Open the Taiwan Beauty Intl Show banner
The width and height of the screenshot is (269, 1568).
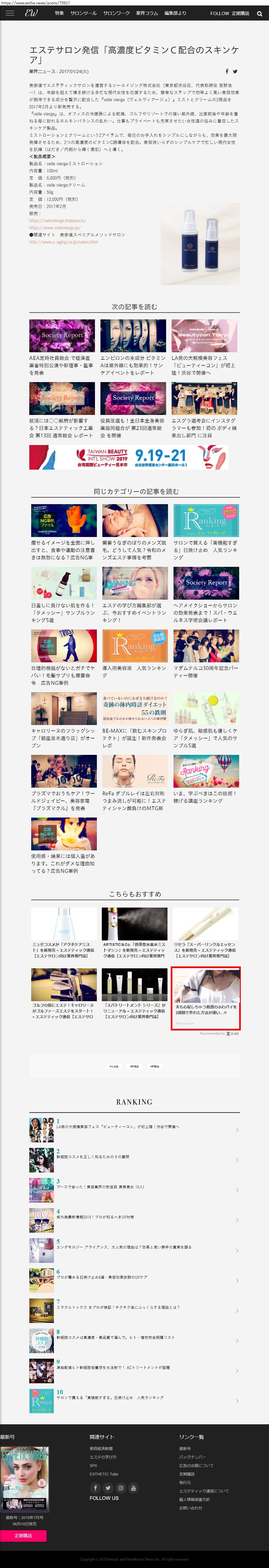point(129,457)
